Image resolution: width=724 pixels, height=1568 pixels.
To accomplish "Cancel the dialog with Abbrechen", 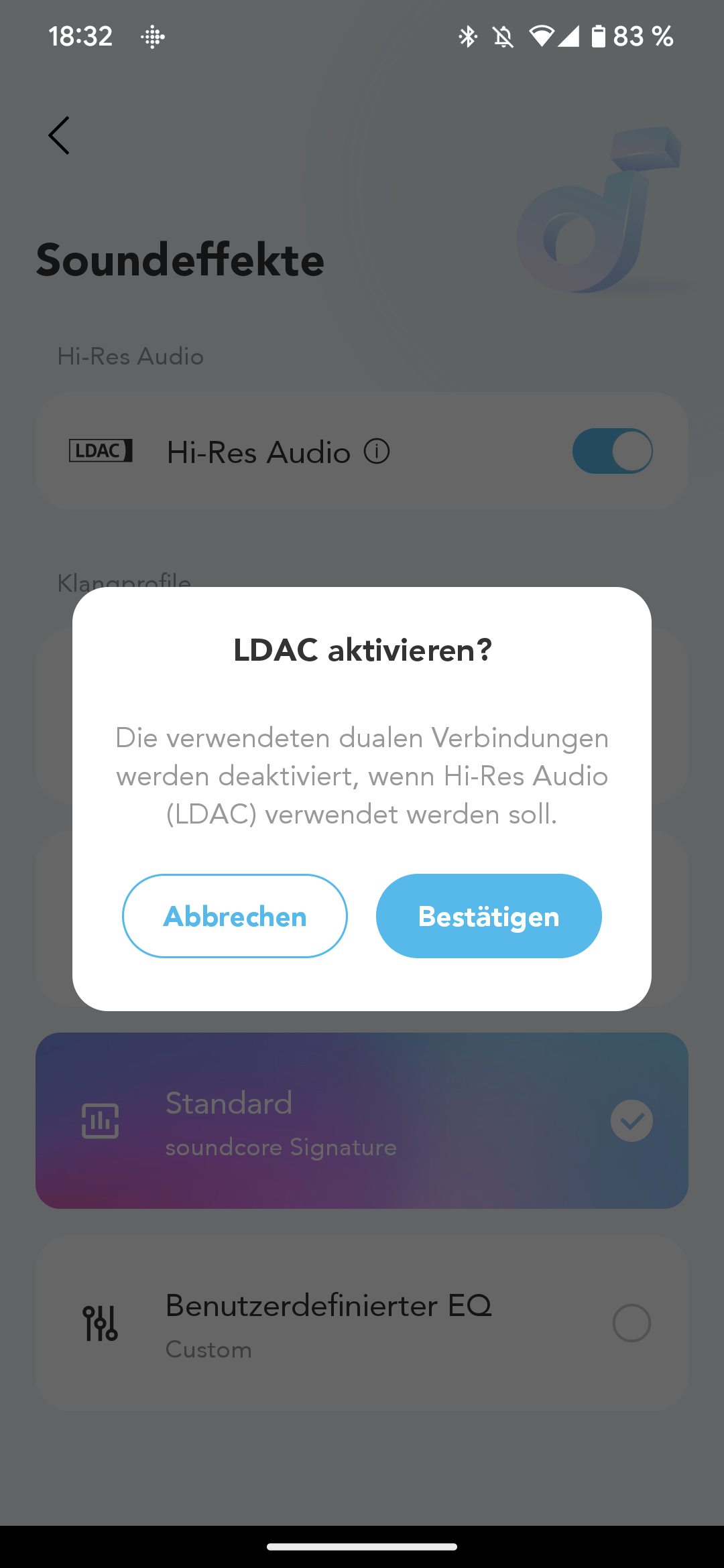I will (x=235, y=915).
